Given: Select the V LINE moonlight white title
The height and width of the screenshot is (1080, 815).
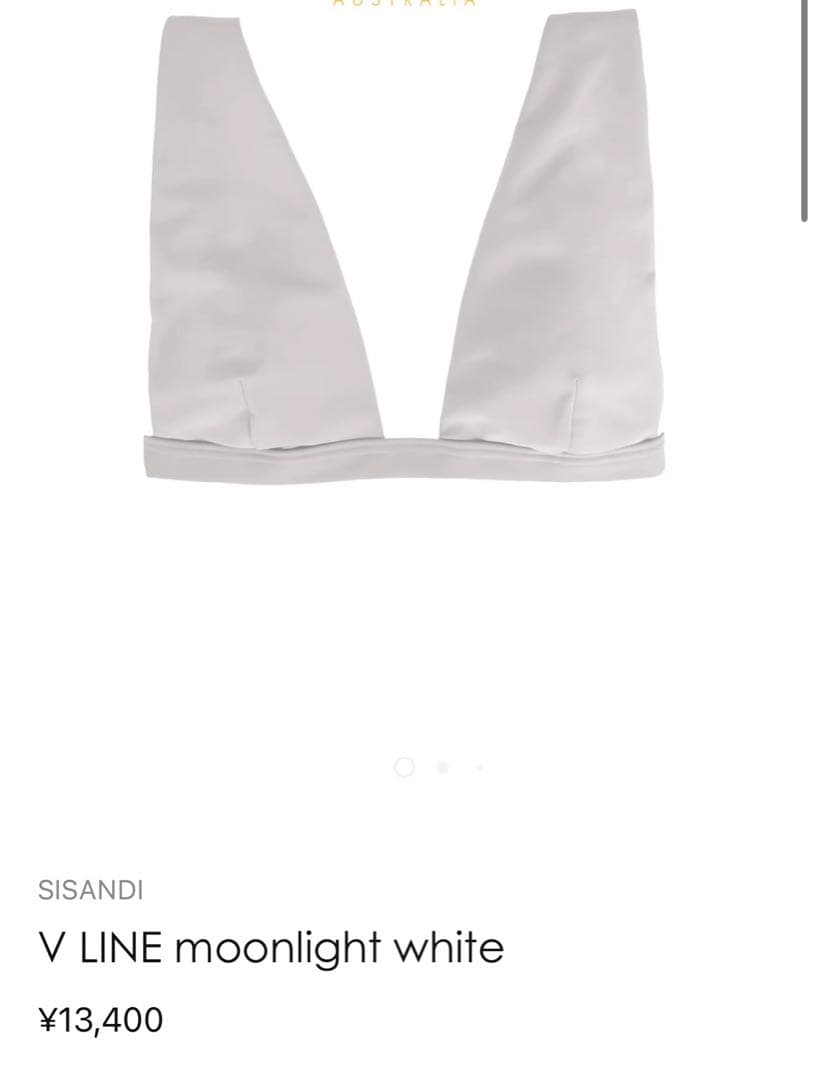Looking at the screenshot, I should [x=268, y=946].
